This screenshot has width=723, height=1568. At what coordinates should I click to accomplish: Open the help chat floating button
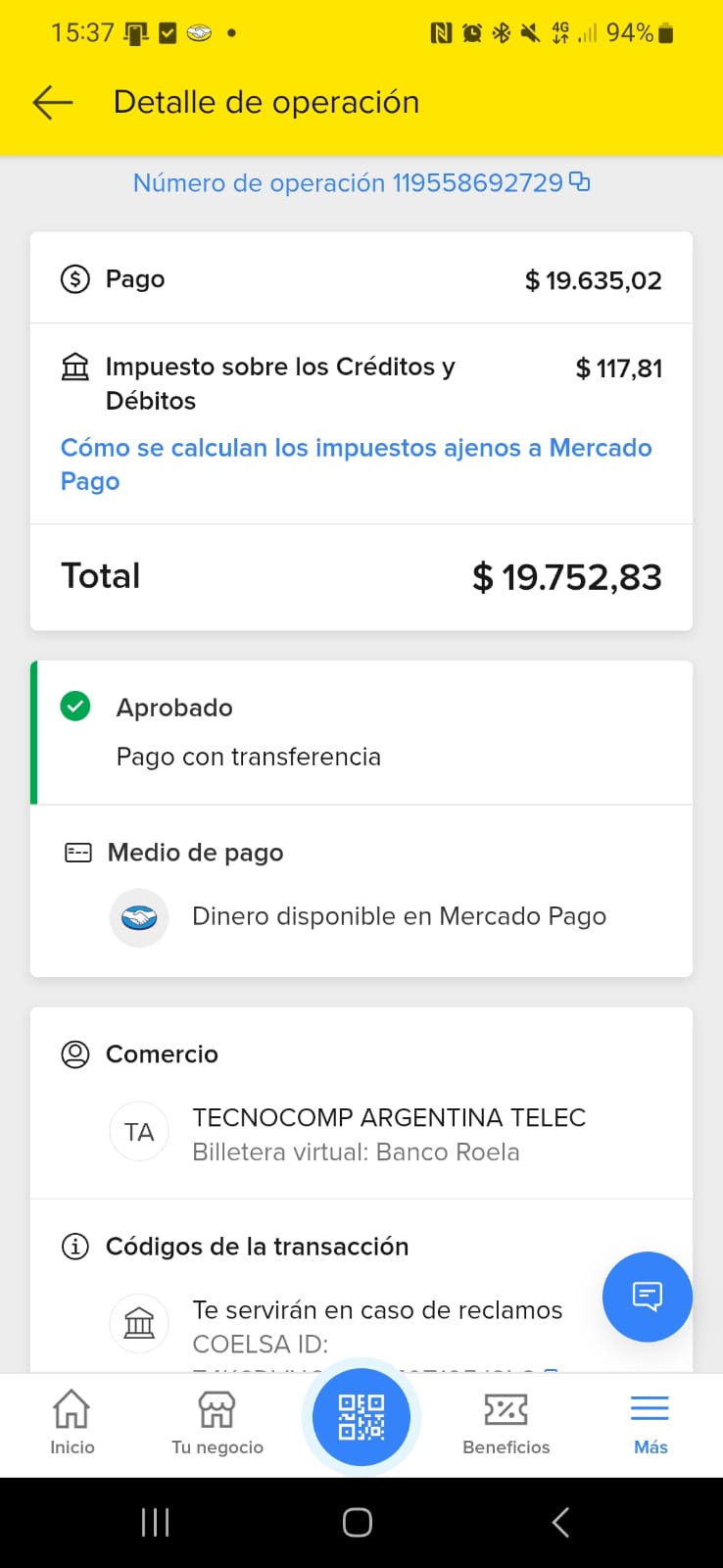647,1296
